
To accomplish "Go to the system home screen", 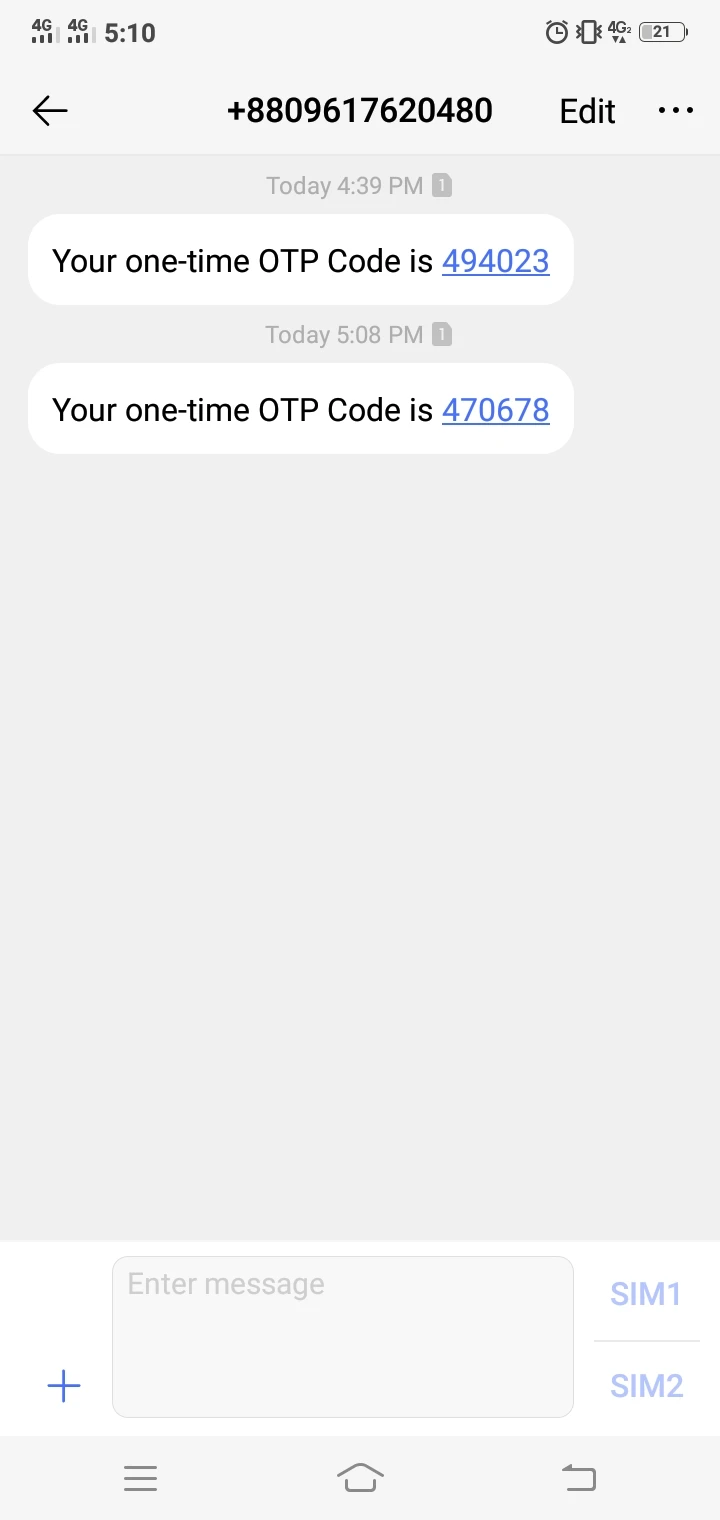I will pyautogui.click(x=360, y=1477).
